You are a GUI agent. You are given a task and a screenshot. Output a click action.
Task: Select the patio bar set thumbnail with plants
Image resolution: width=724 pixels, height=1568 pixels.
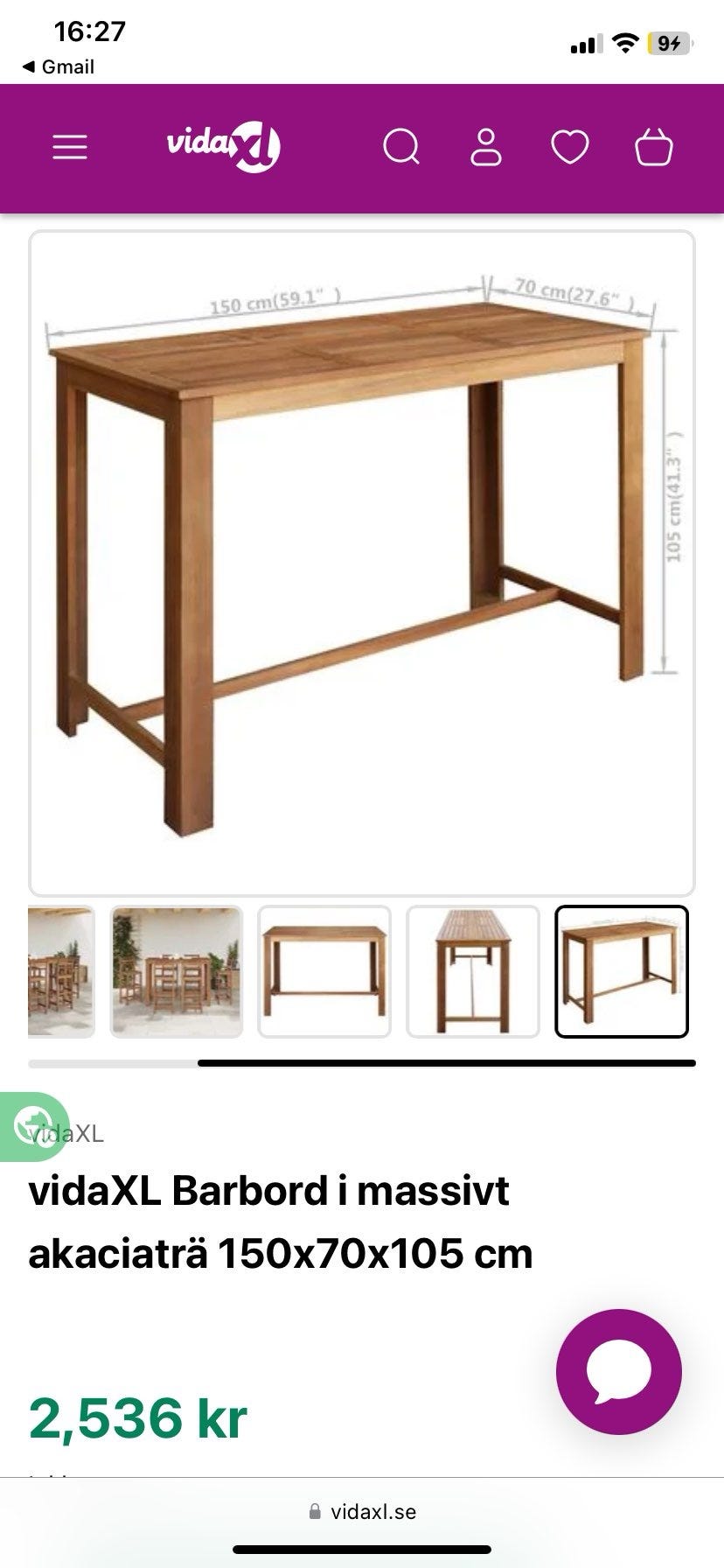tap(177, 971)
